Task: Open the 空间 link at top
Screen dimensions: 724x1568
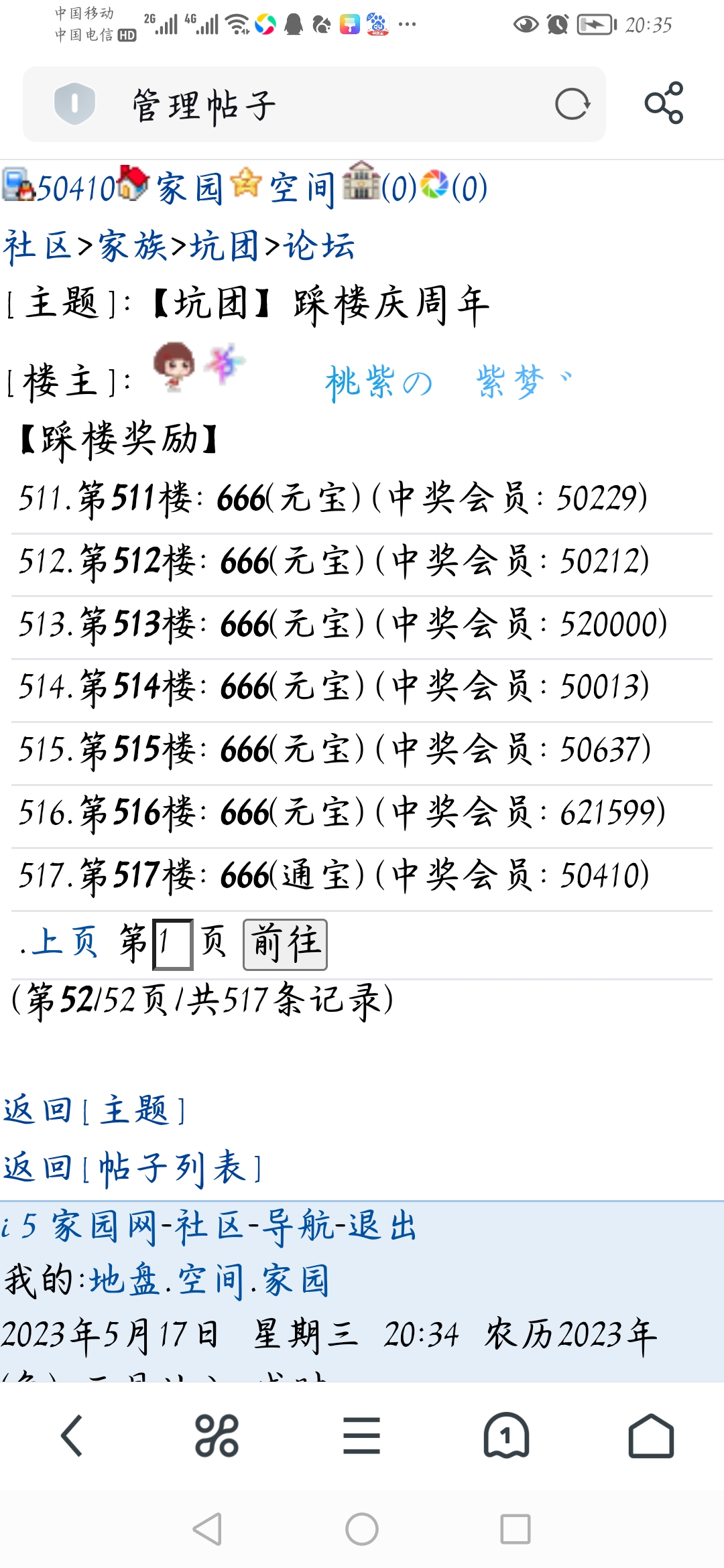Action: (302, 188)
